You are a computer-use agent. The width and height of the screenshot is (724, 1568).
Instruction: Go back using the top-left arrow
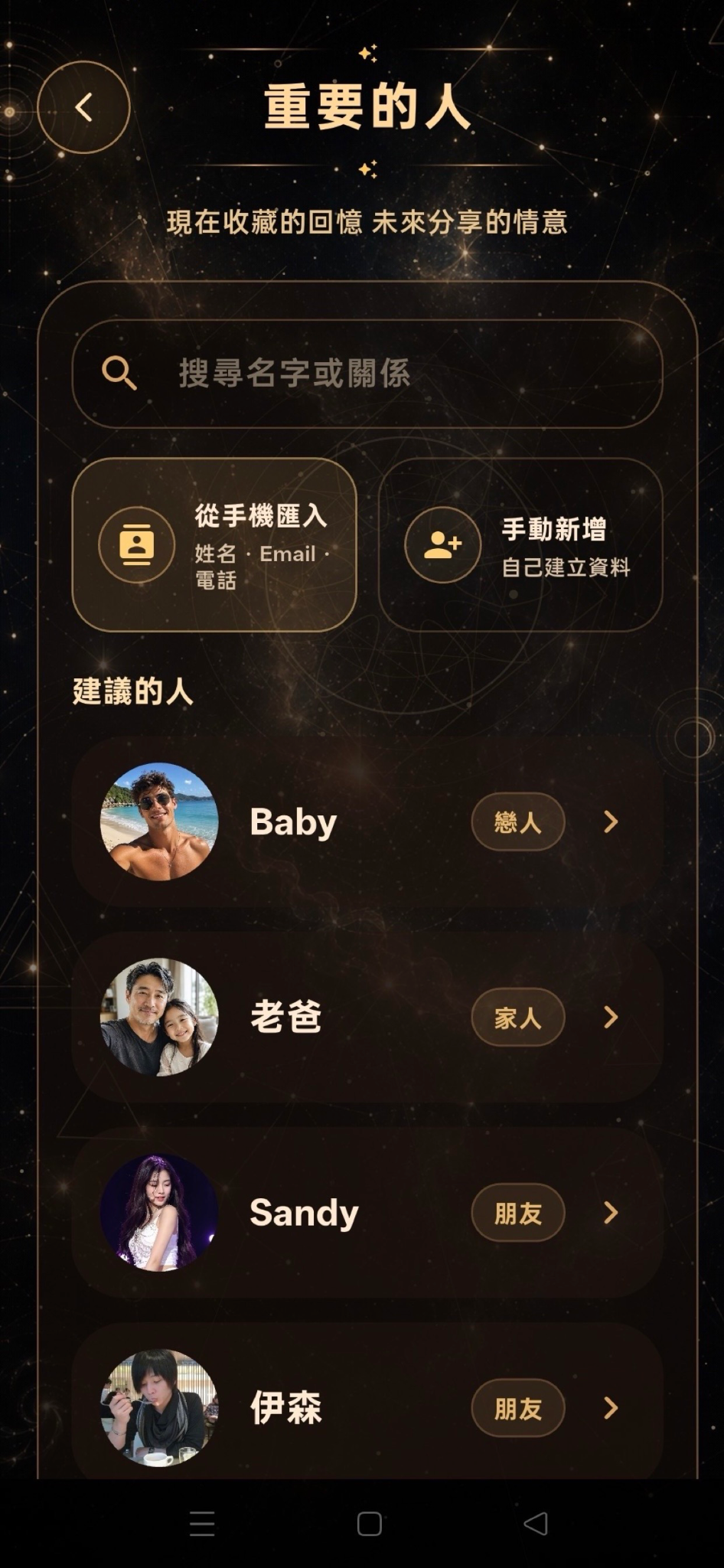point(83,107)
